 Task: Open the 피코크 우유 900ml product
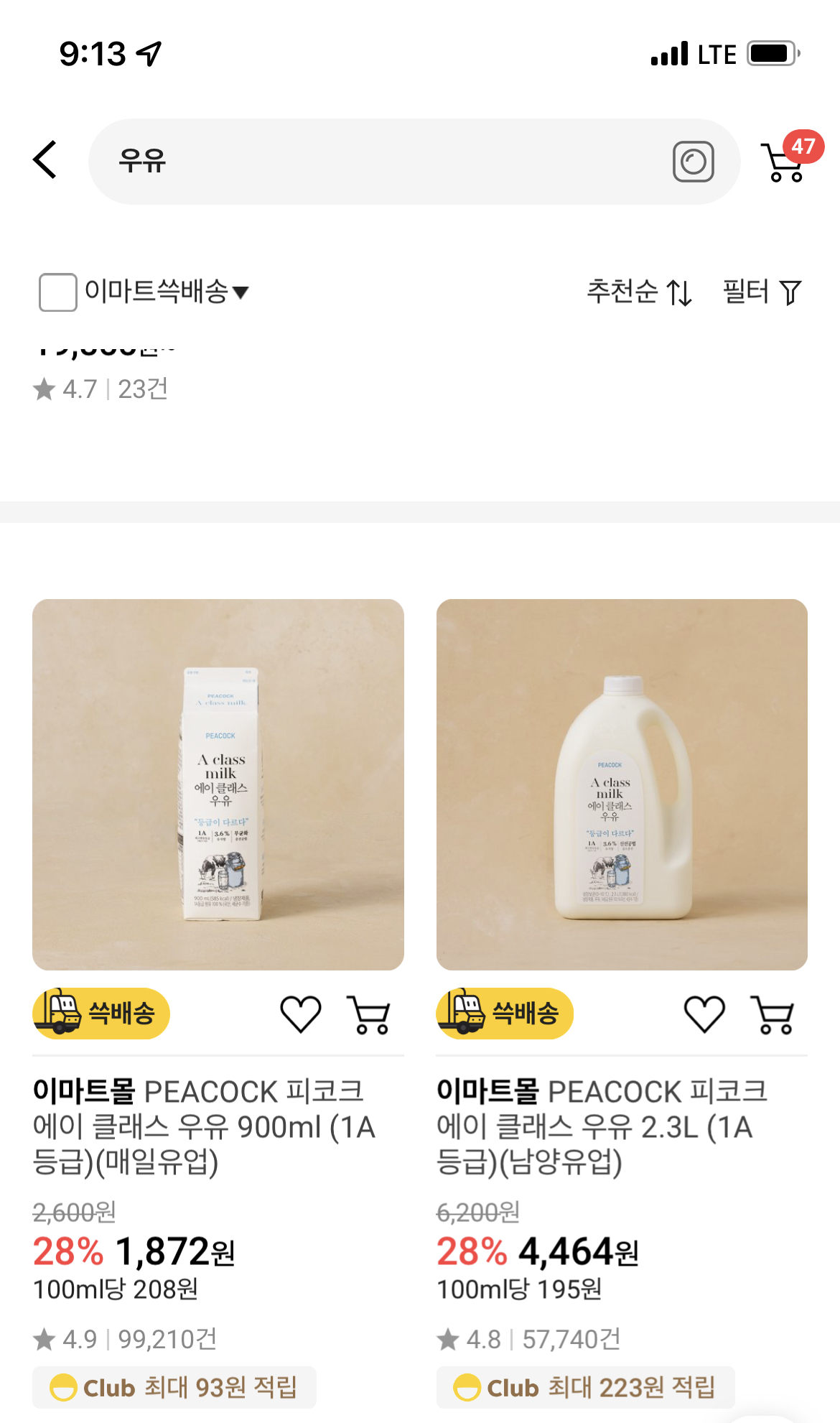[218, 784]
